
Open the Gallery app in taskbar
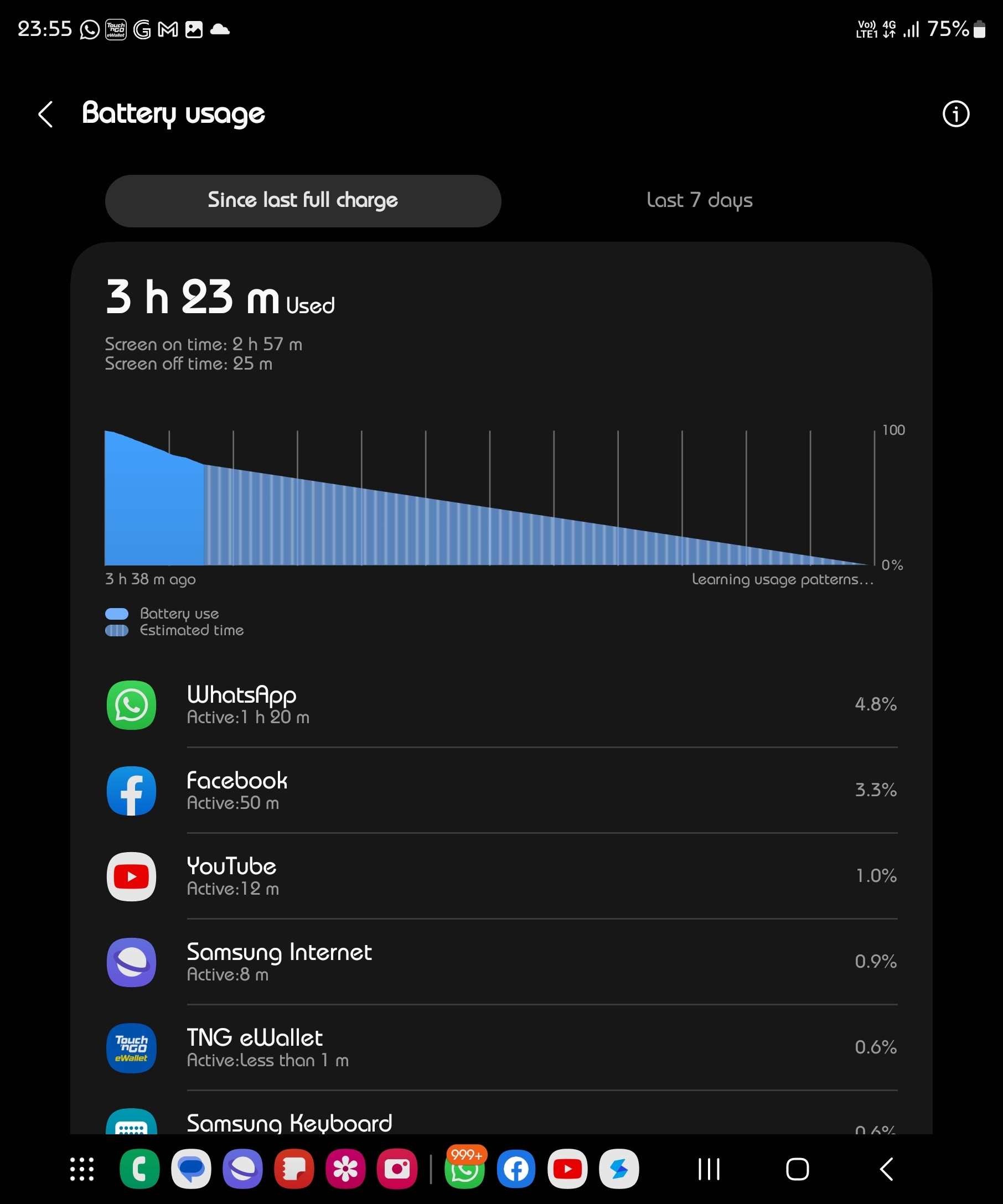pyautogui.click(x=345, y=1170)
